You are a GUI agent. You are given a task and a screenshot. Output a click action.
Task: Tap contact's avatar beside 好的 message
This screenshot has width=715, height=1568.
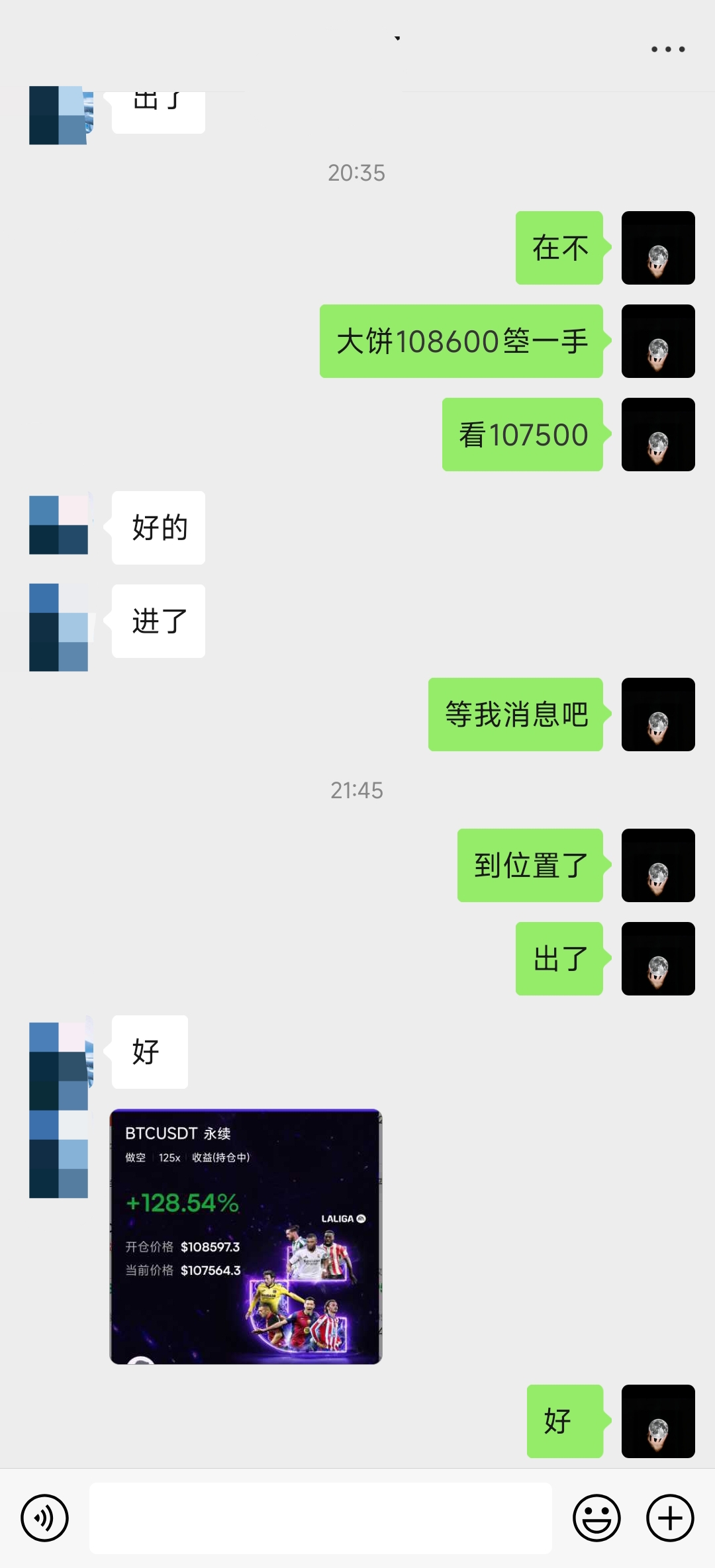pos(59,525)
